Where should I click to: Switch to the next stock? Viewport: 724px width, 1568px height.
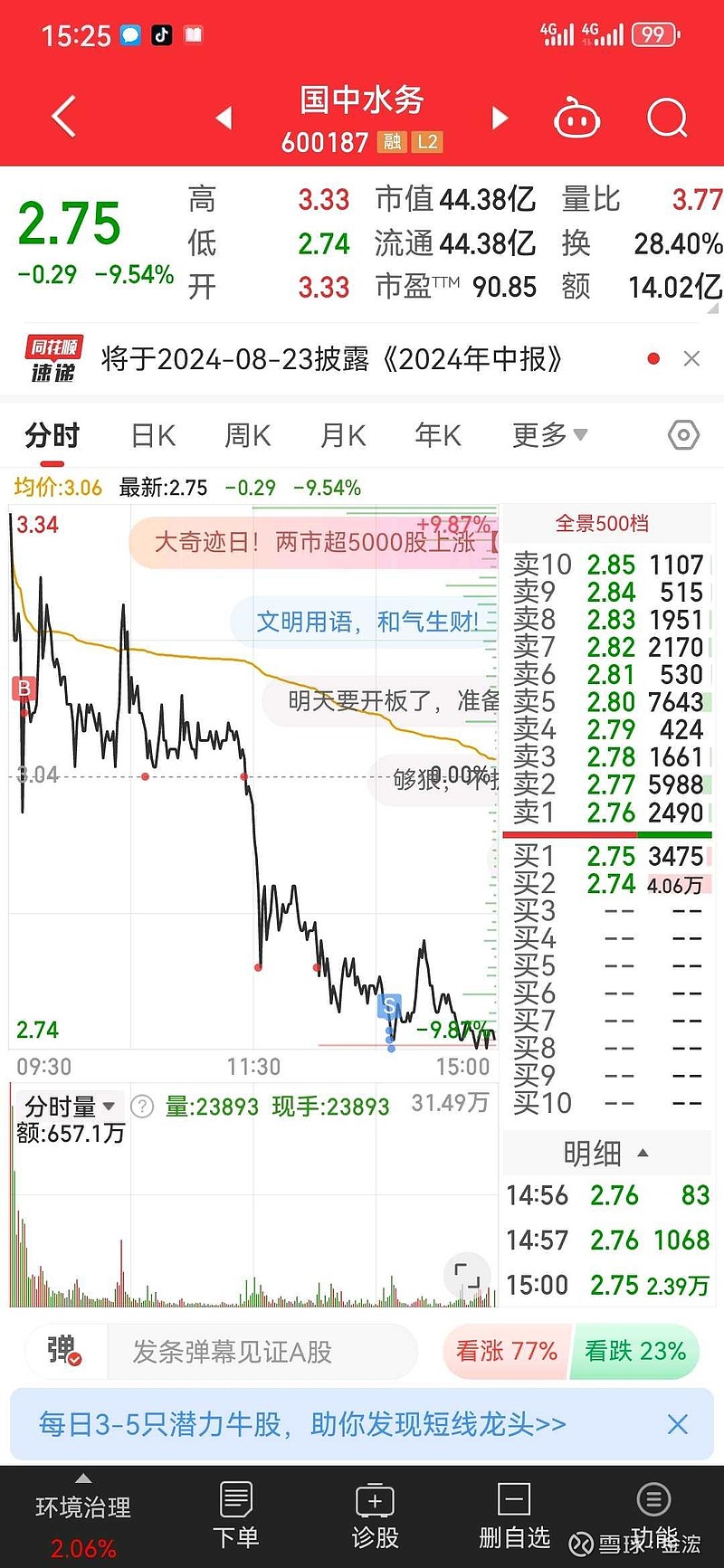coord(500,118)
